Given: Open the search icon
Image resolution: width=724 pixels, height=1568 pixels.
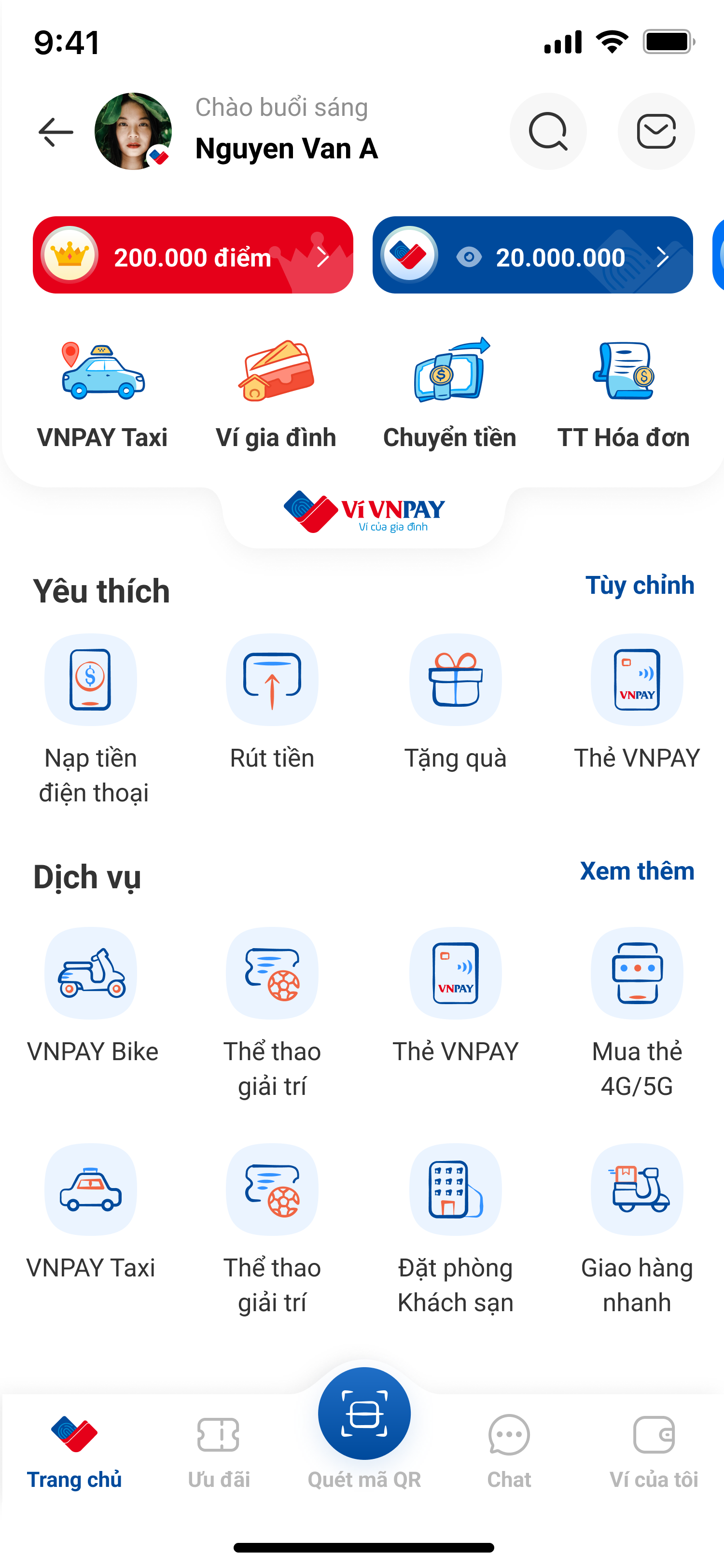Looking at the screenshot, I should tap(547, 131).
